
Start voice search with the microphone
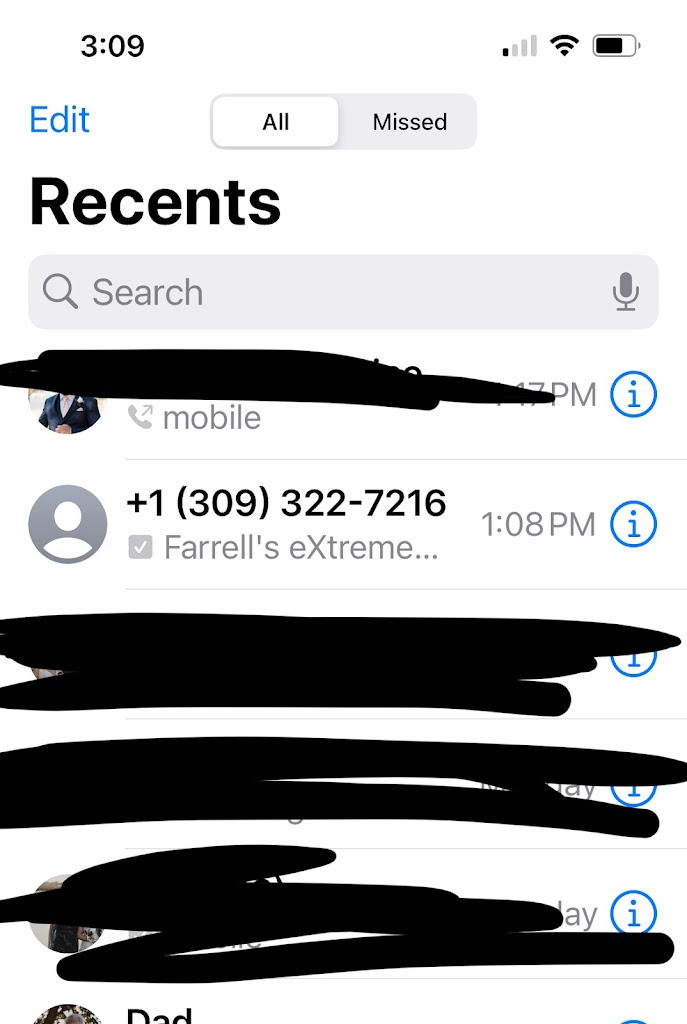pos(626,292)
